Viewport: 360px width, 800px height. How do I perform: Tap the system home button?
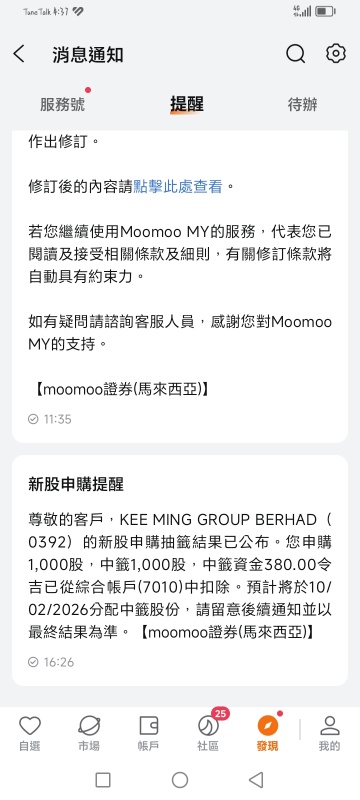180,780
